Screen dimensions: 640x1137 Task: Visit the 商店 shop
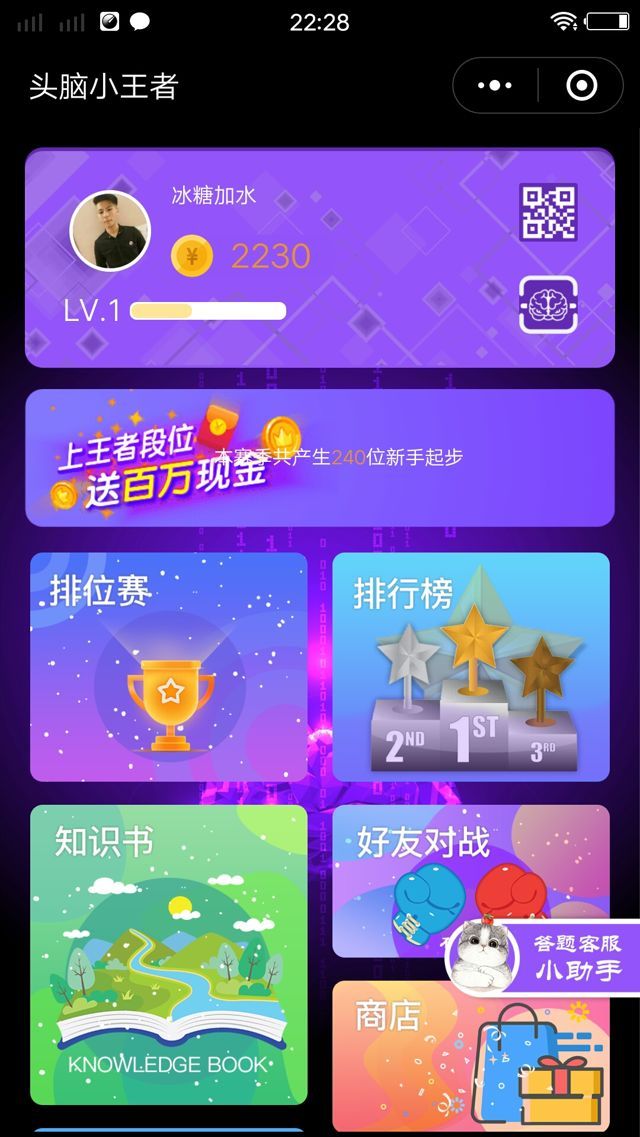pos(471,1055)
